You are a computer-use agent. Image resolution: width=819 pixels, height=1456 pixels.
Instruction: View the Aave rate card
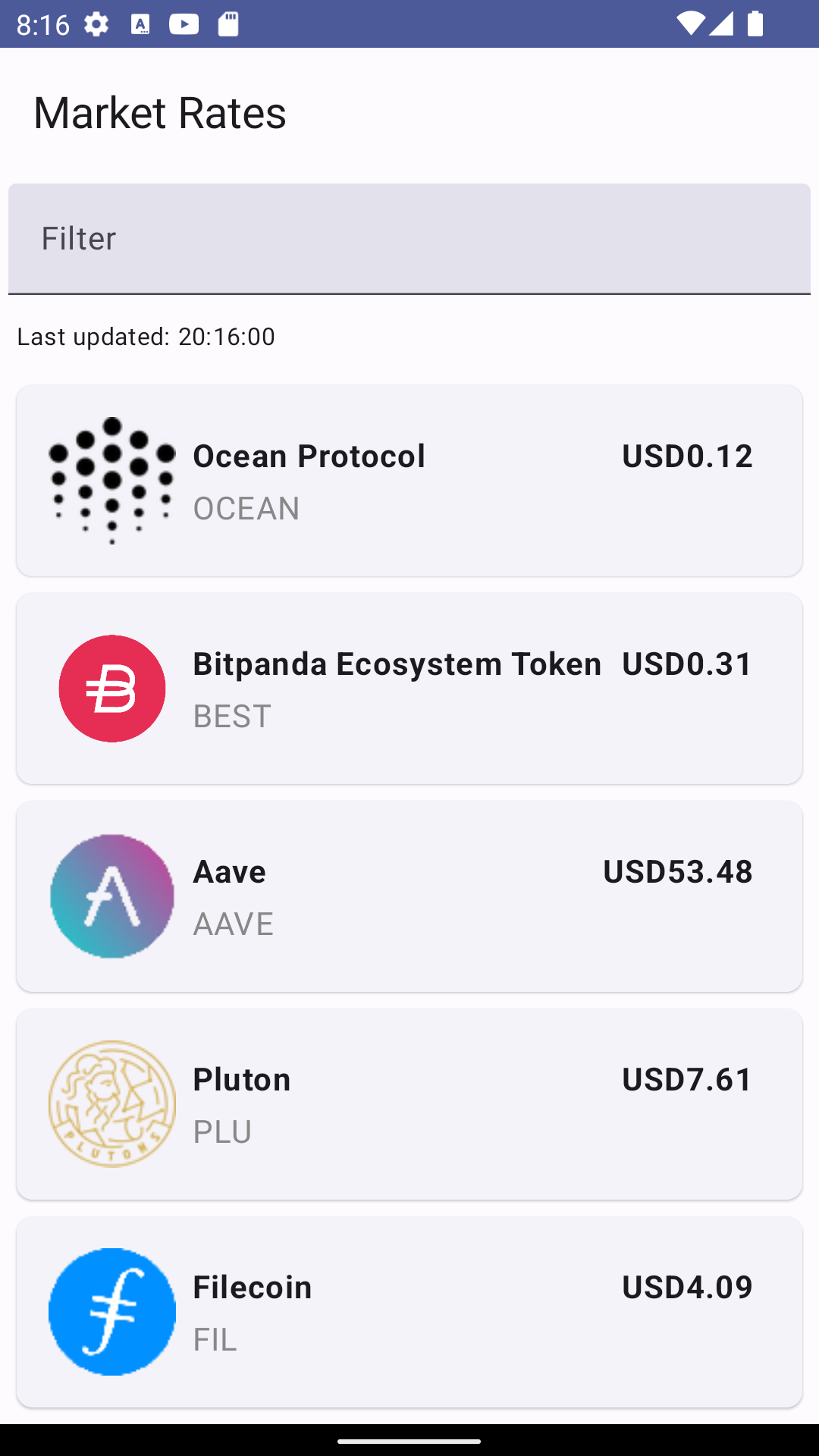pyautogui.click(x=409, y=896)
